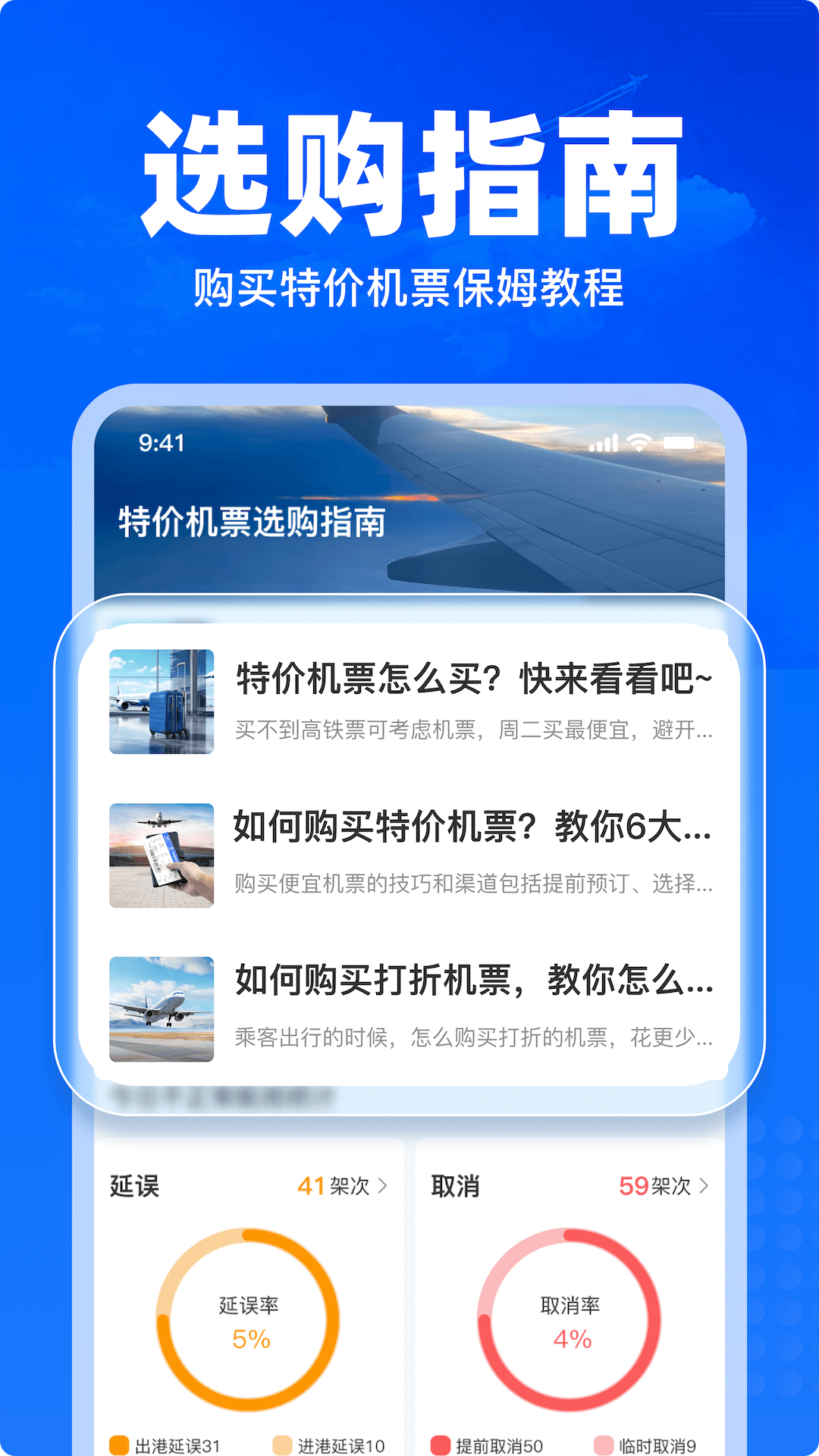
Task: Open the article 如何购买特价机票？教你6大...
Action: coord(470,832)
